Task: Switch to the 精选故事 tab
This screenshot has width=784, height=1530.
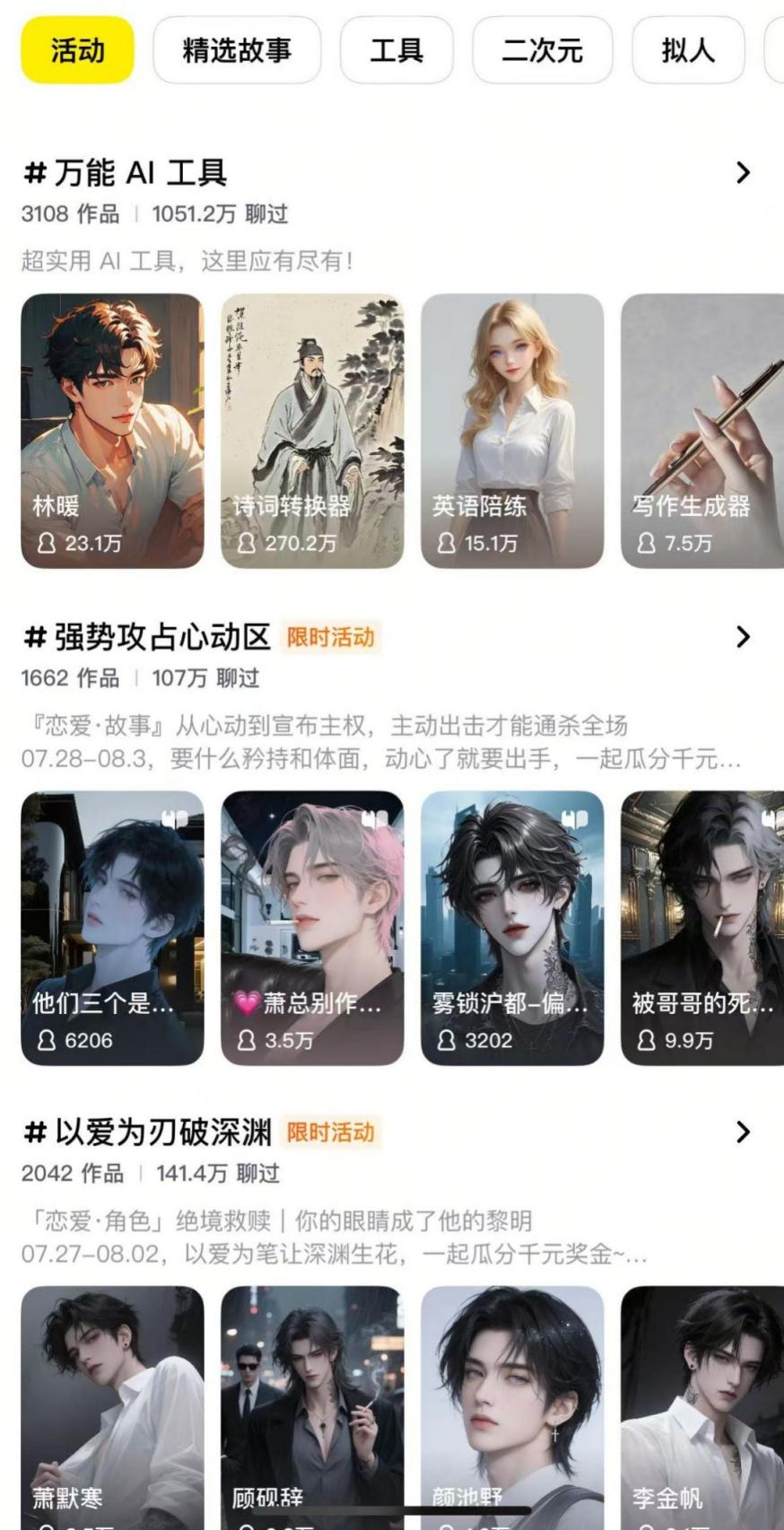Action: [237, 51]
